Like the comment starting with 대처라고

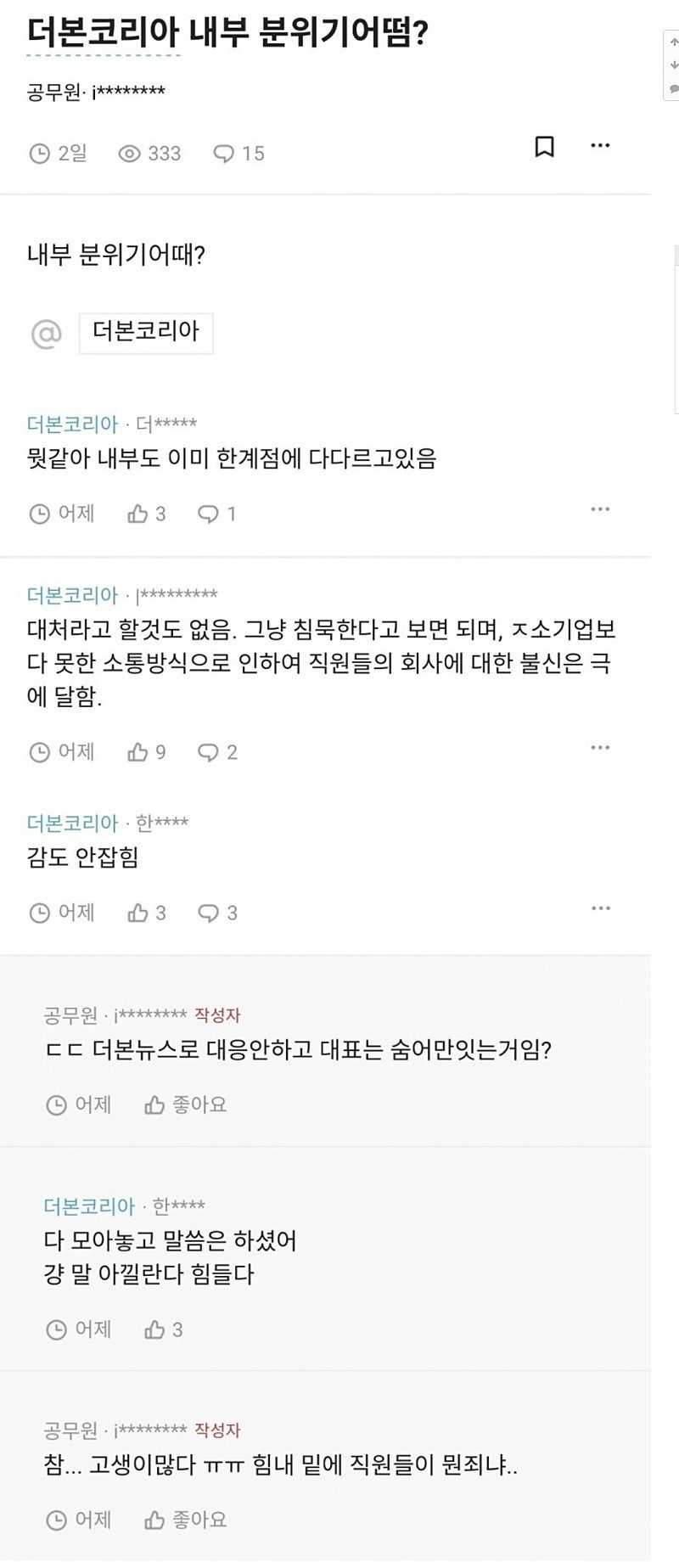[146, 752]
